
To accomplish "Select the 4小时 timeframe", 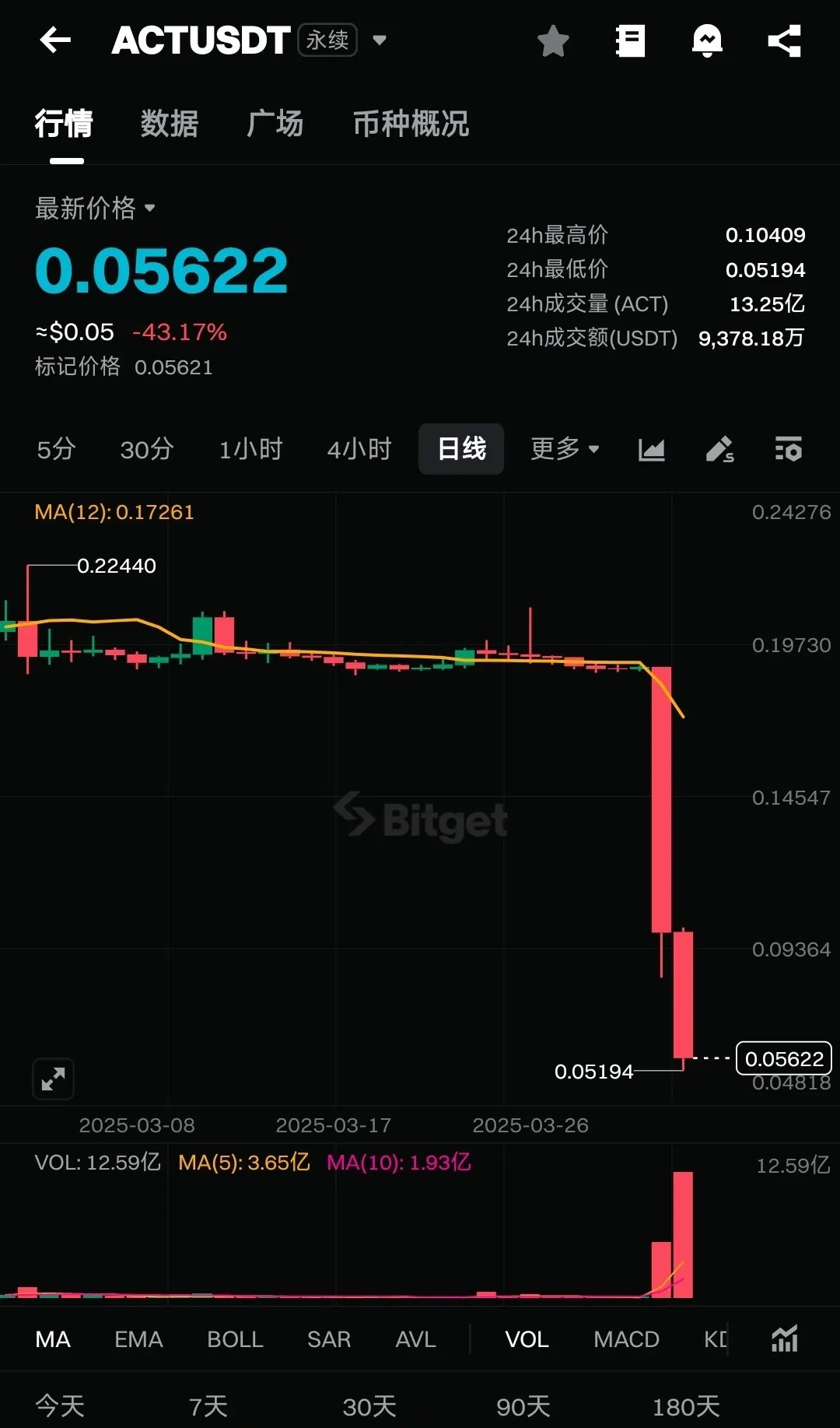I will tap(358, 449).
